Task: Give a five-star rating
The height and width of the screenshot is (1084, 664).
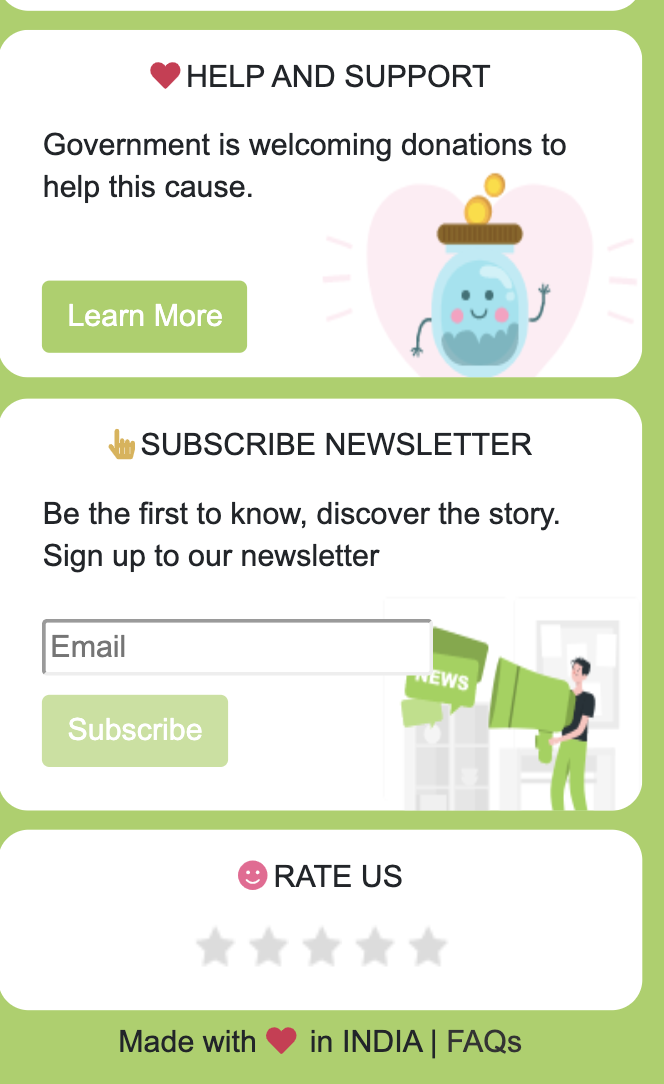Action: (427, 947)
